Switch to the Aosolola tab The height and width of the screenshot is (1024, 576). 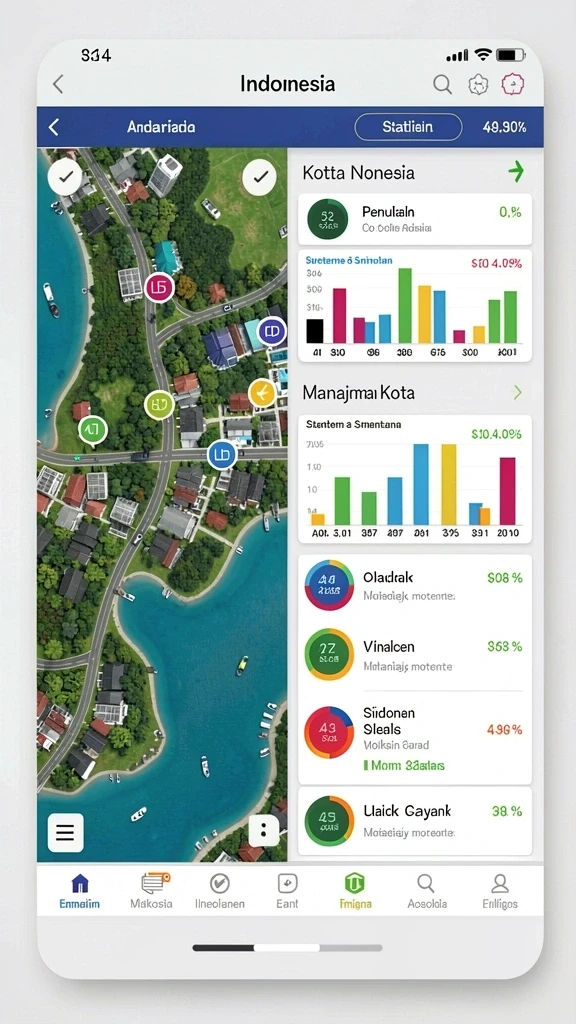(x=427, y=892)
